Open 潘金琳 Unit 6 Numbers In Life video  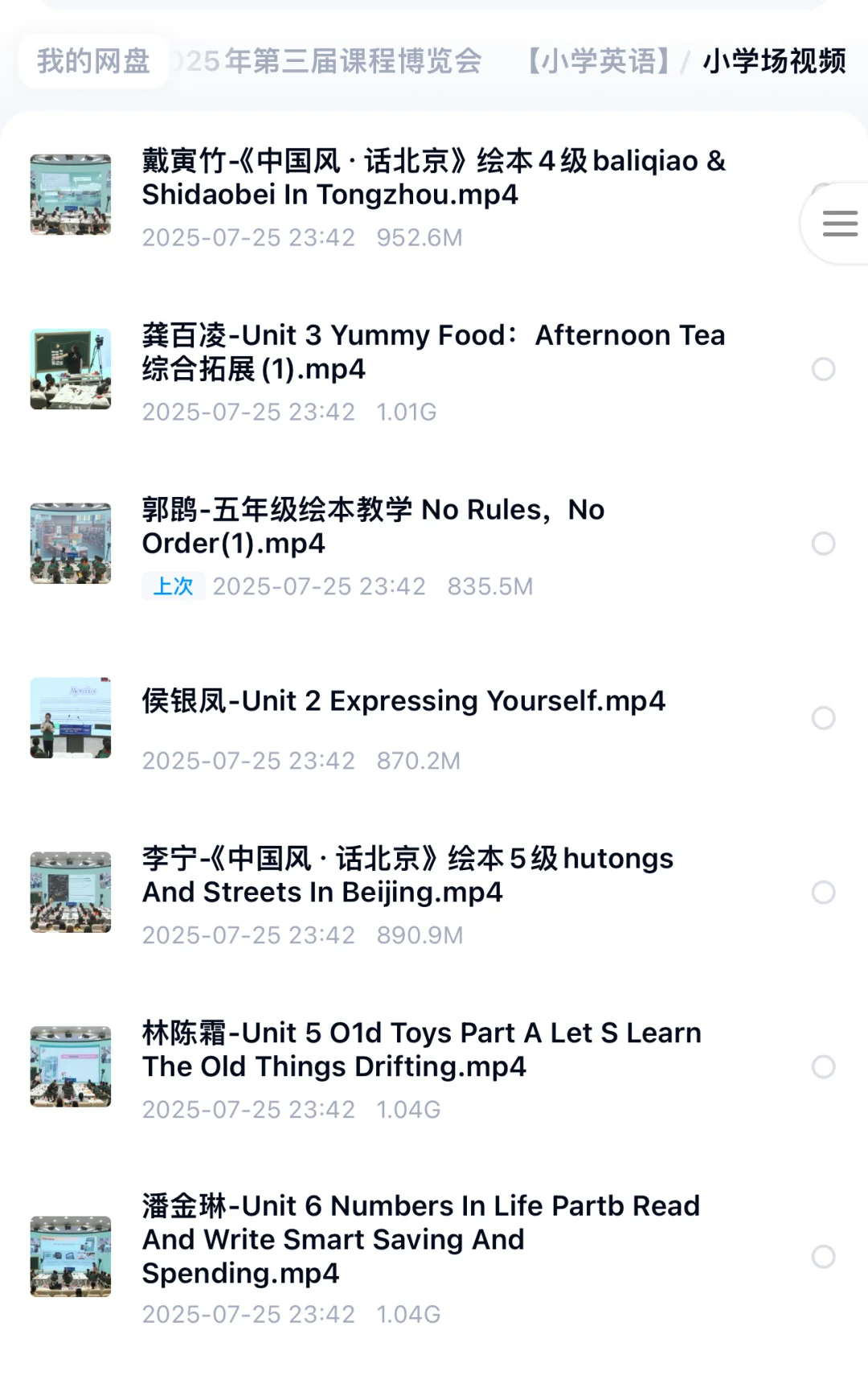[x=420, y=1239]
